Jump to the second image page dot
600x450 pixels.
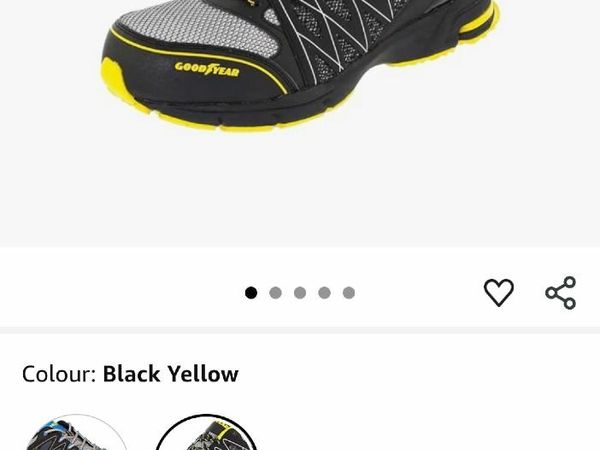pos(275,293)
